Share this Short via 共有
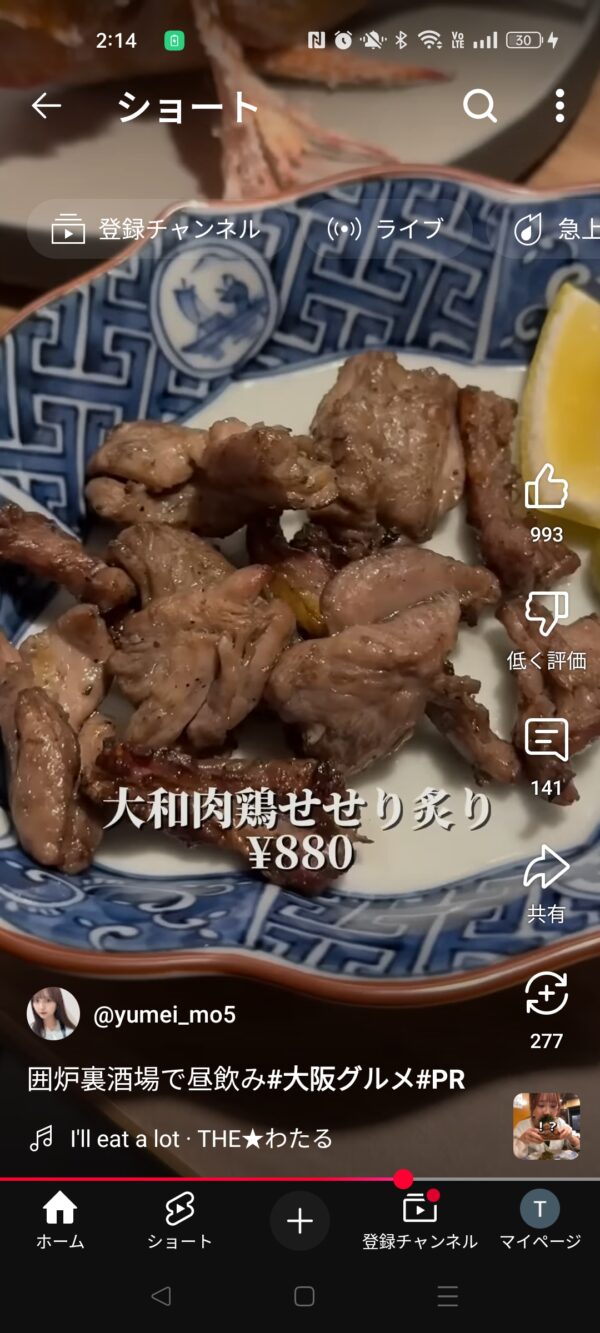The width and height of the screenshot is (600, 1333). [546, 869]
